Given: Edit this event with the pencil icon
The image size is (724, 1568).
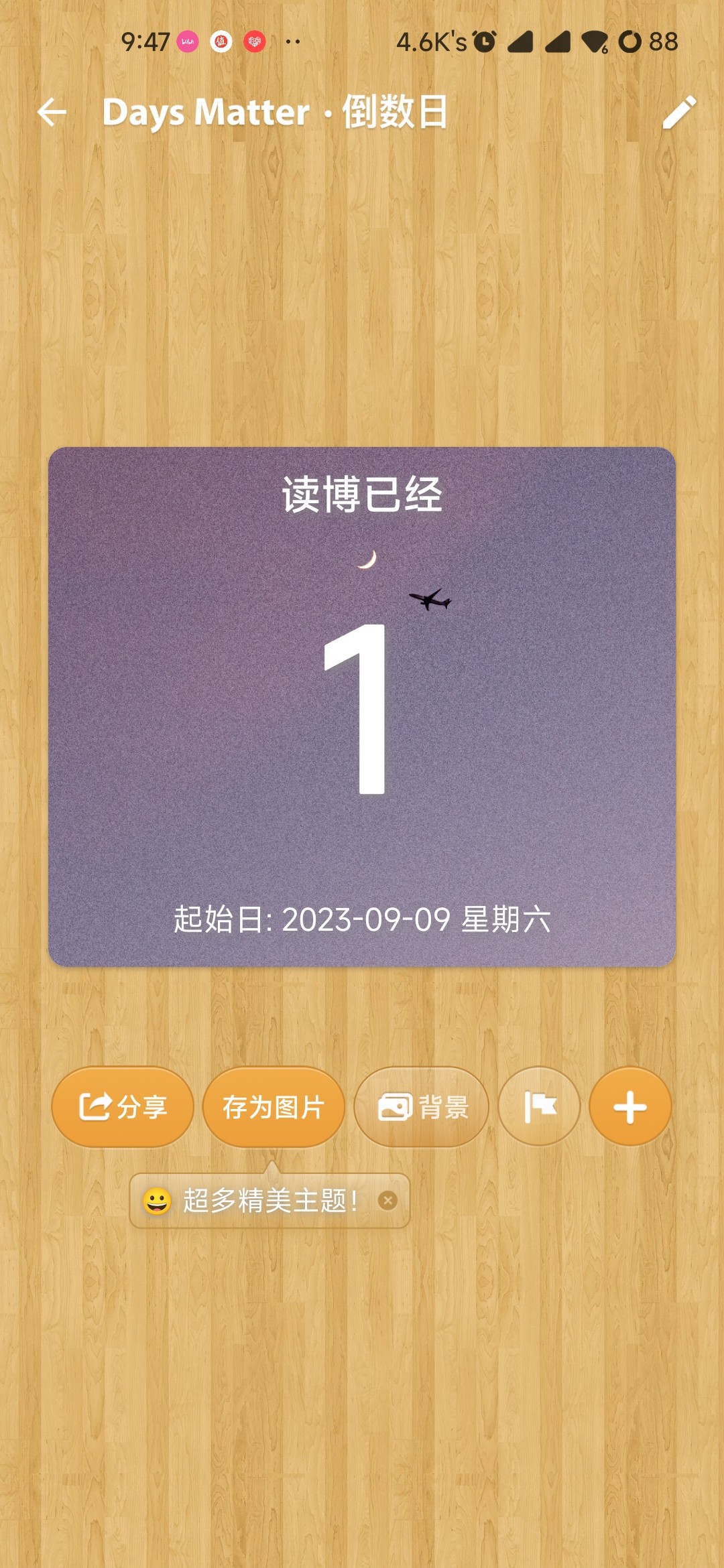Looking at the screenshot, I should [x=679, y=112].
